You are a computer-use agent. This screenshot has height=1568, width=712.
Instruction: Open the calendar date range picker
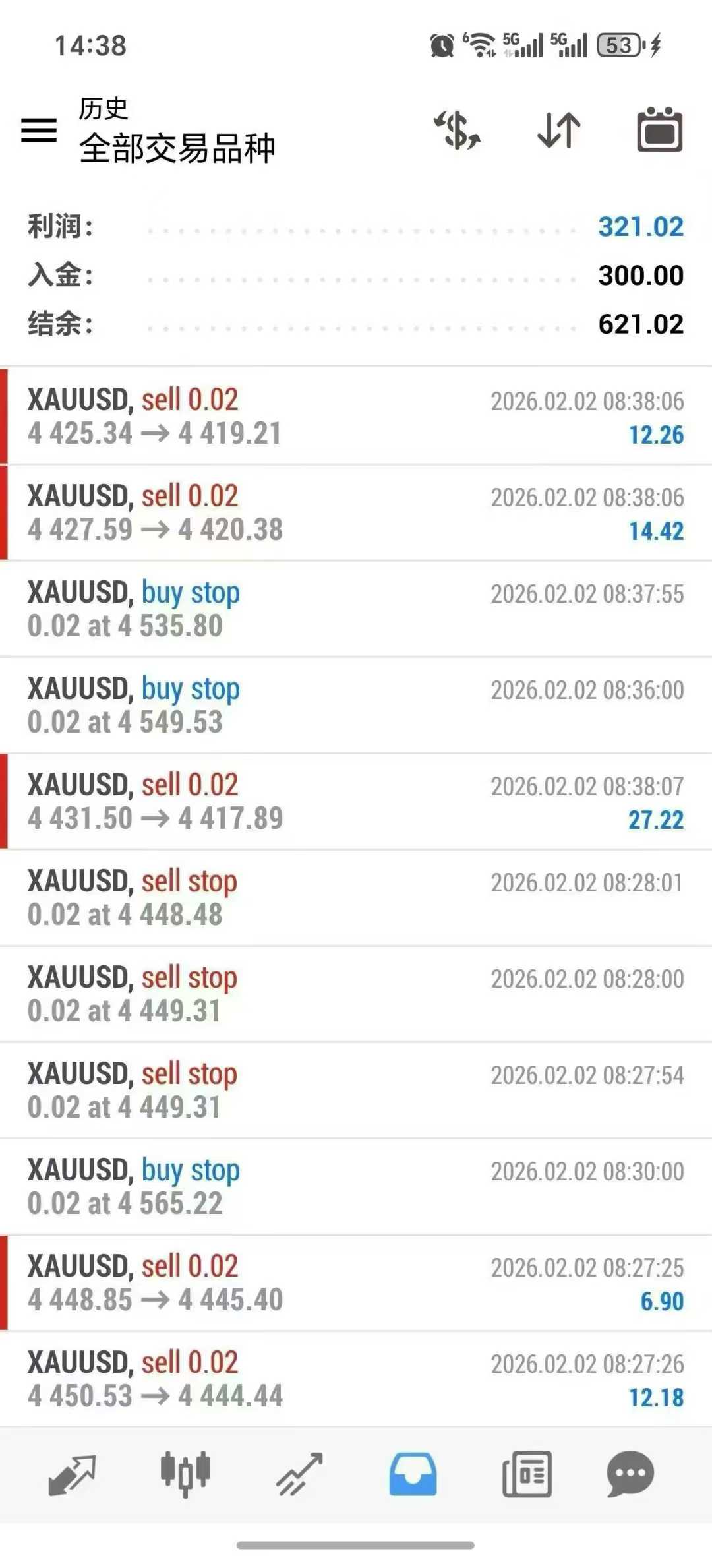click(x=659, y=130)
